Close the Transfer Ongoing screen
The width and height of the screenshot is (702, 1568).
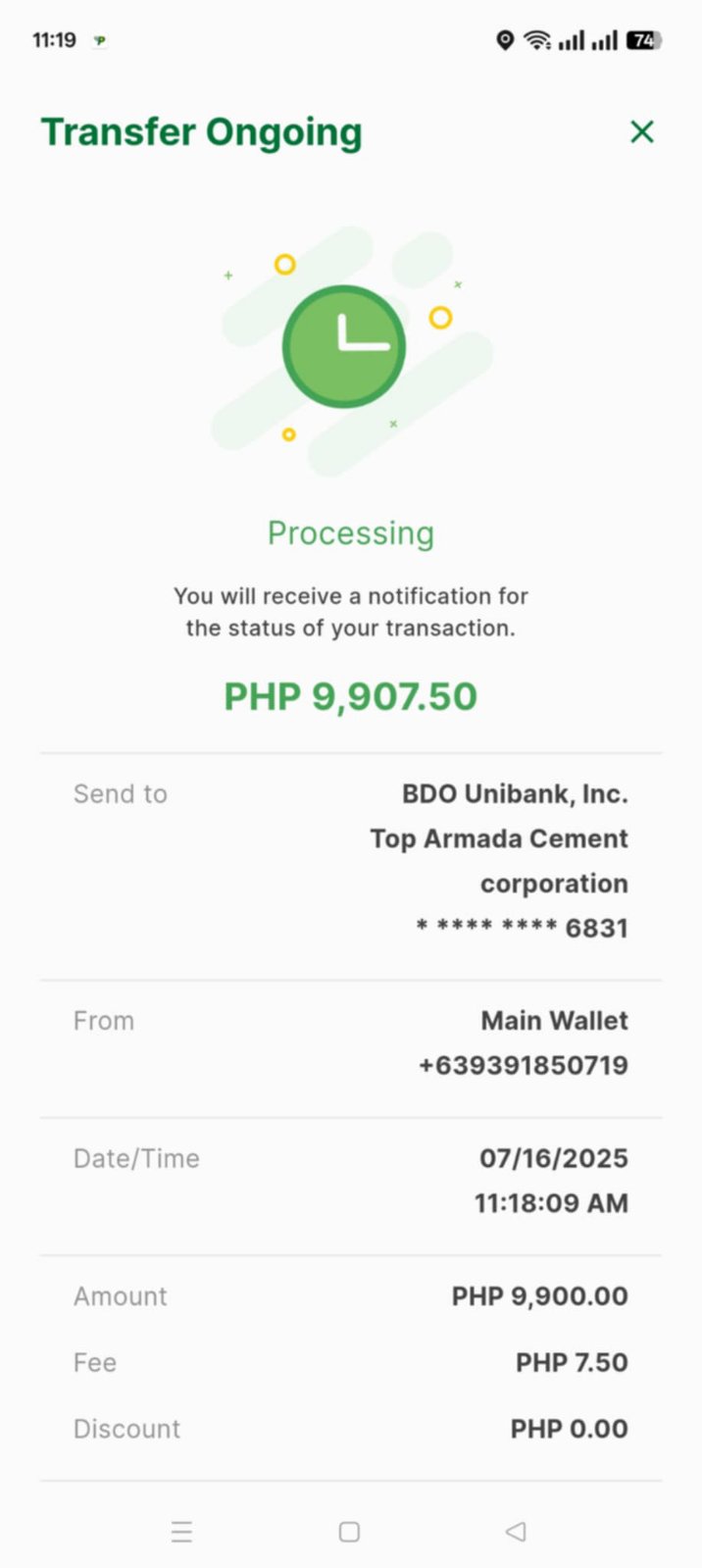[641, 131]
